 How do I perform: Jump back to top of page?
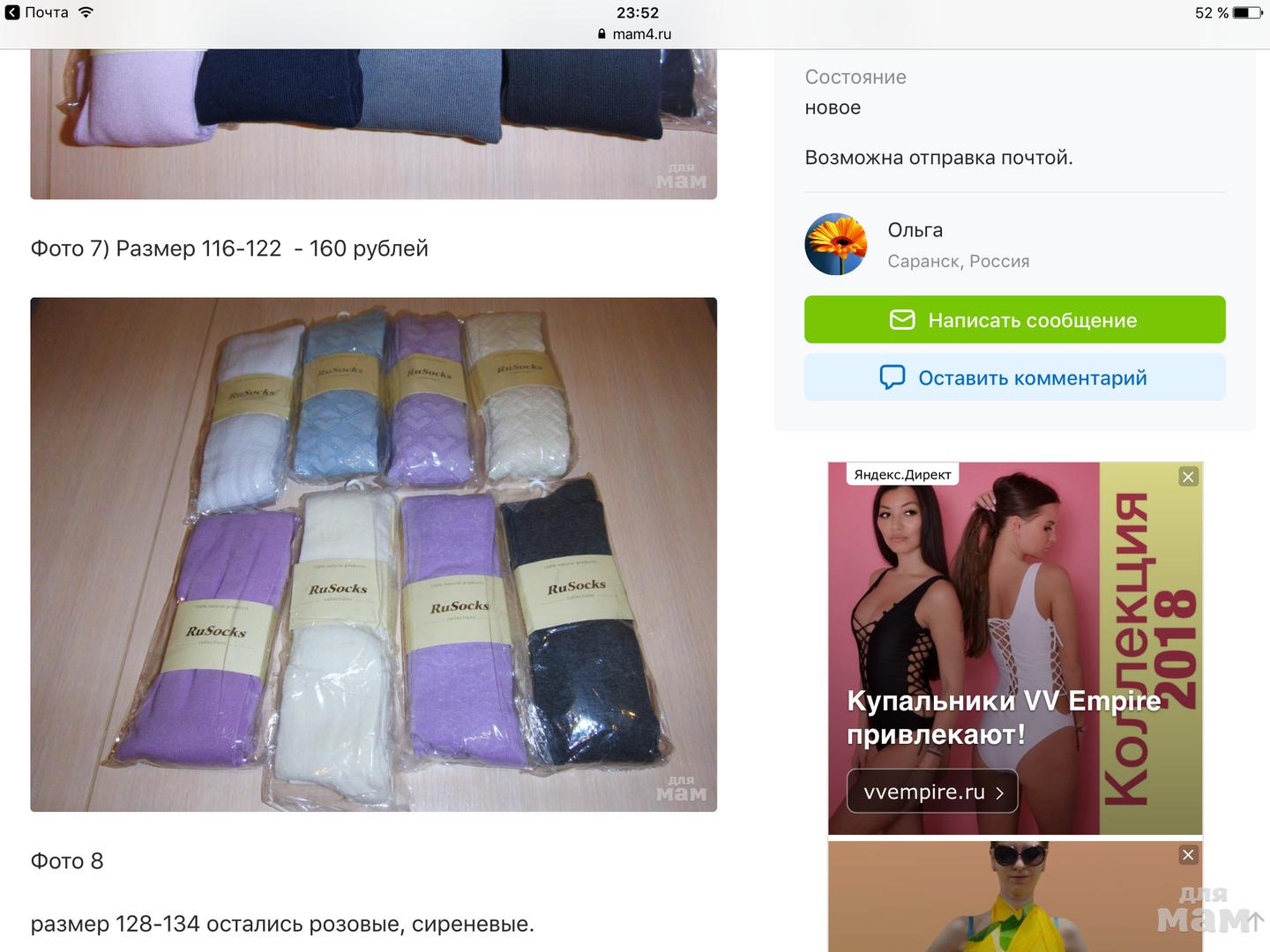tap(1254, 922)
